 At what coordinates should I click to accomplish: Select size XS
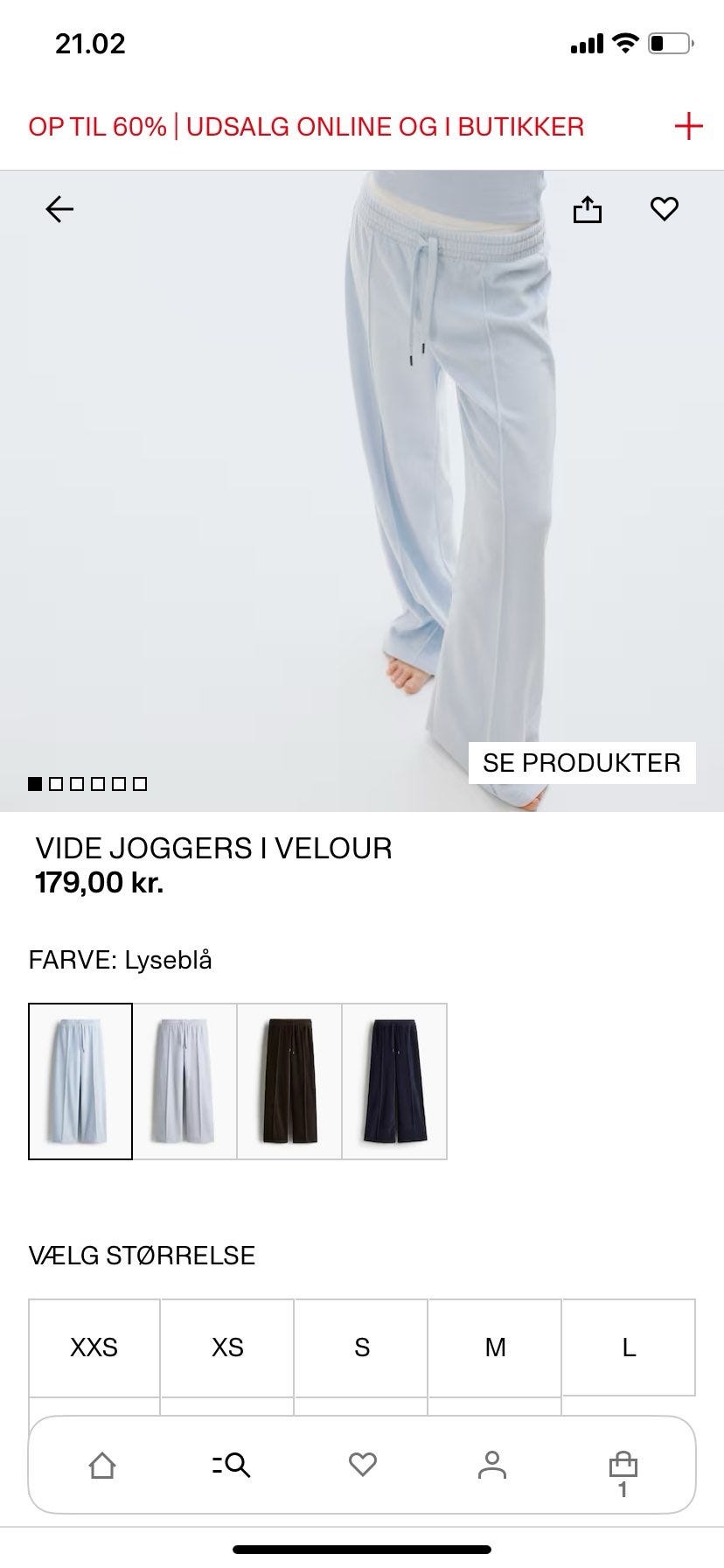(227, 1347)
